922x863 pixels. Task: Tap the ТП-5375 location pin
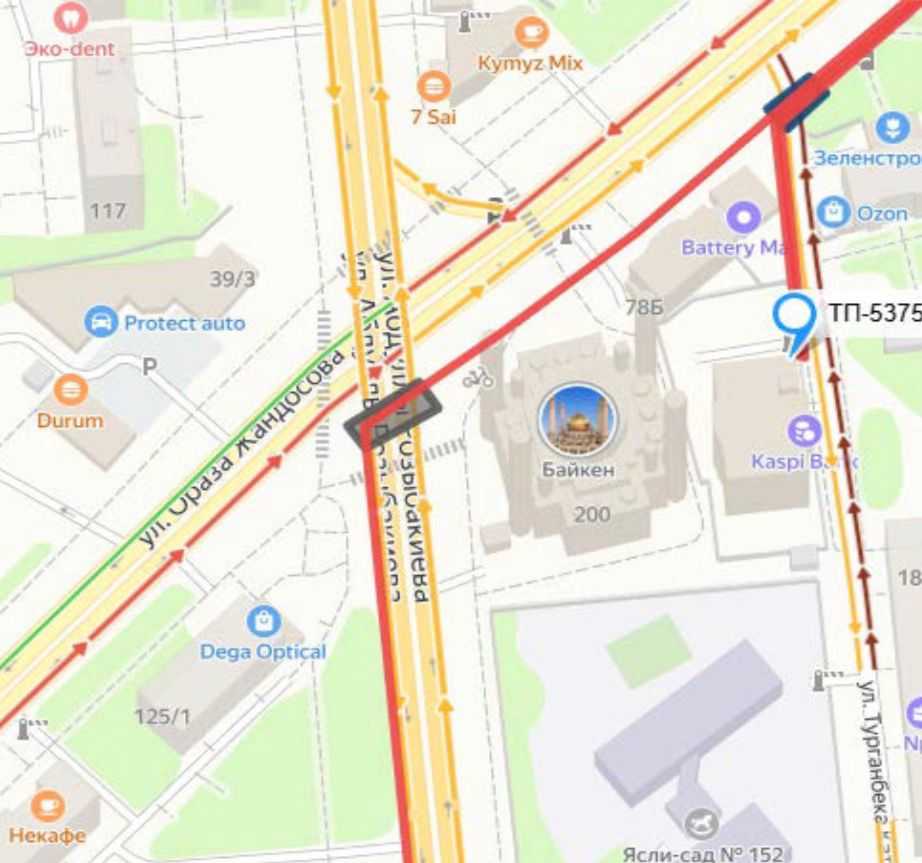(x=794, y=315)
